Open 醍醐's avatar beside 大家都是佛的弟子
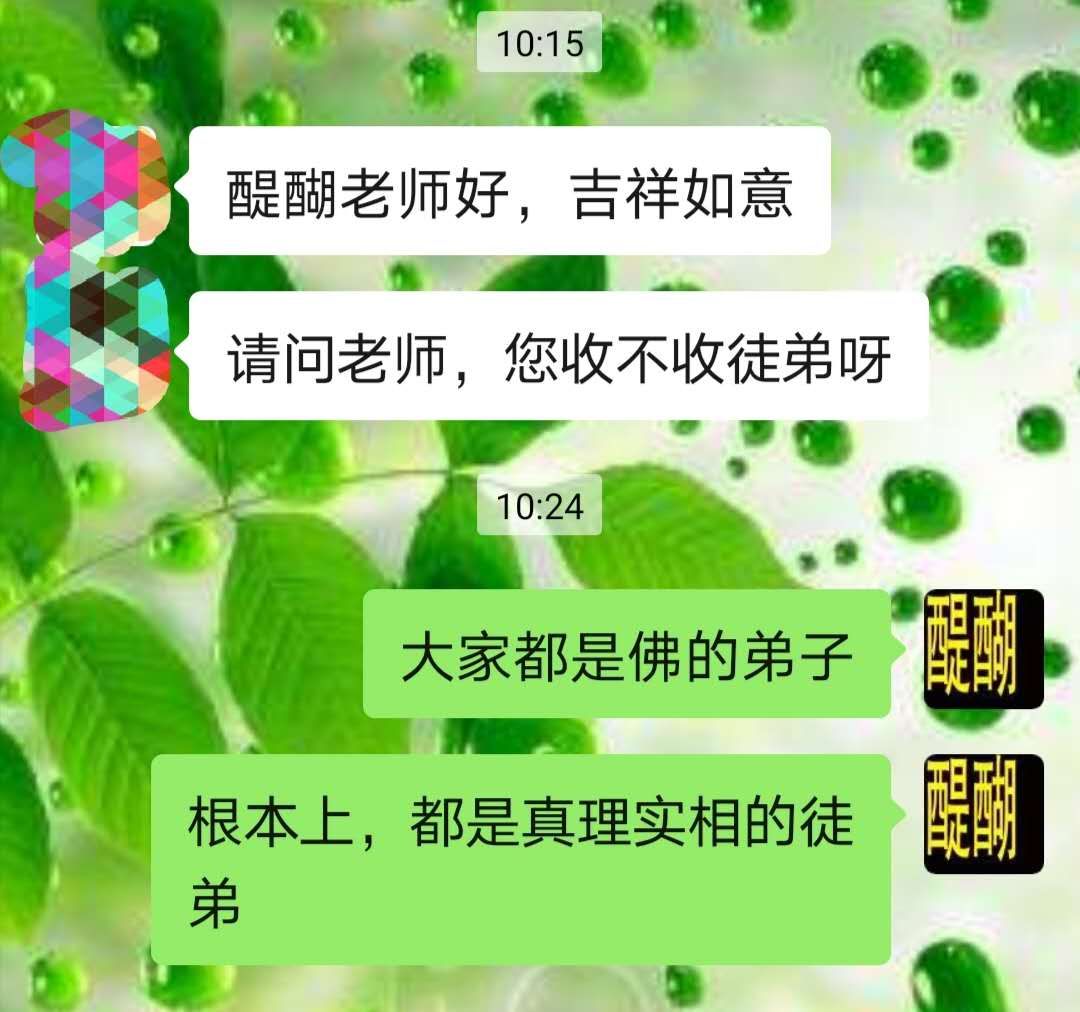Image resolution: width=1080 pixels, height=1012 pixels. (x=983, y=650)
